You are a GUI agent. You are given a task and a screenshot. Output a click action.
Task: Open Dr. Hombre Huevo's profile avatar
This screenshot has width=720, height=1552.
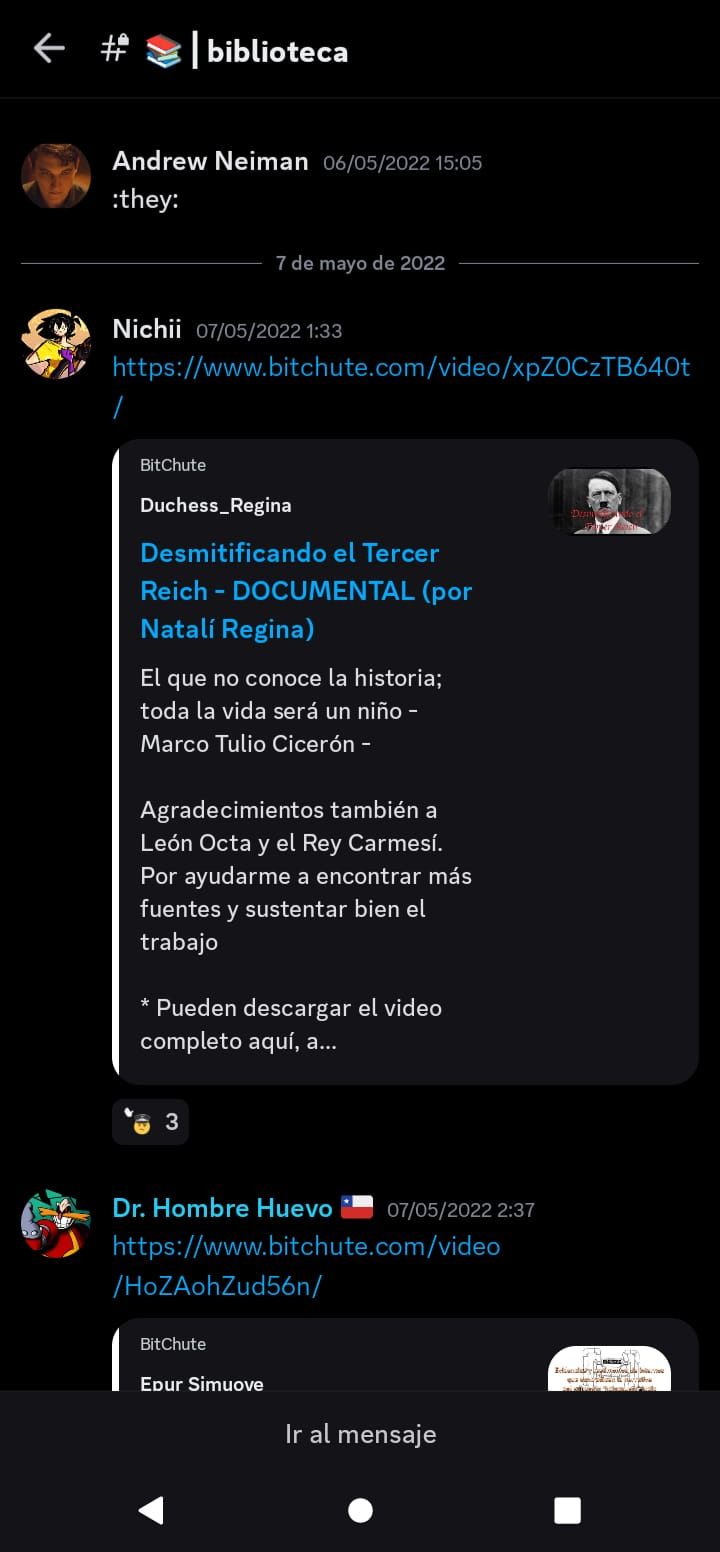click(56, 1223)
